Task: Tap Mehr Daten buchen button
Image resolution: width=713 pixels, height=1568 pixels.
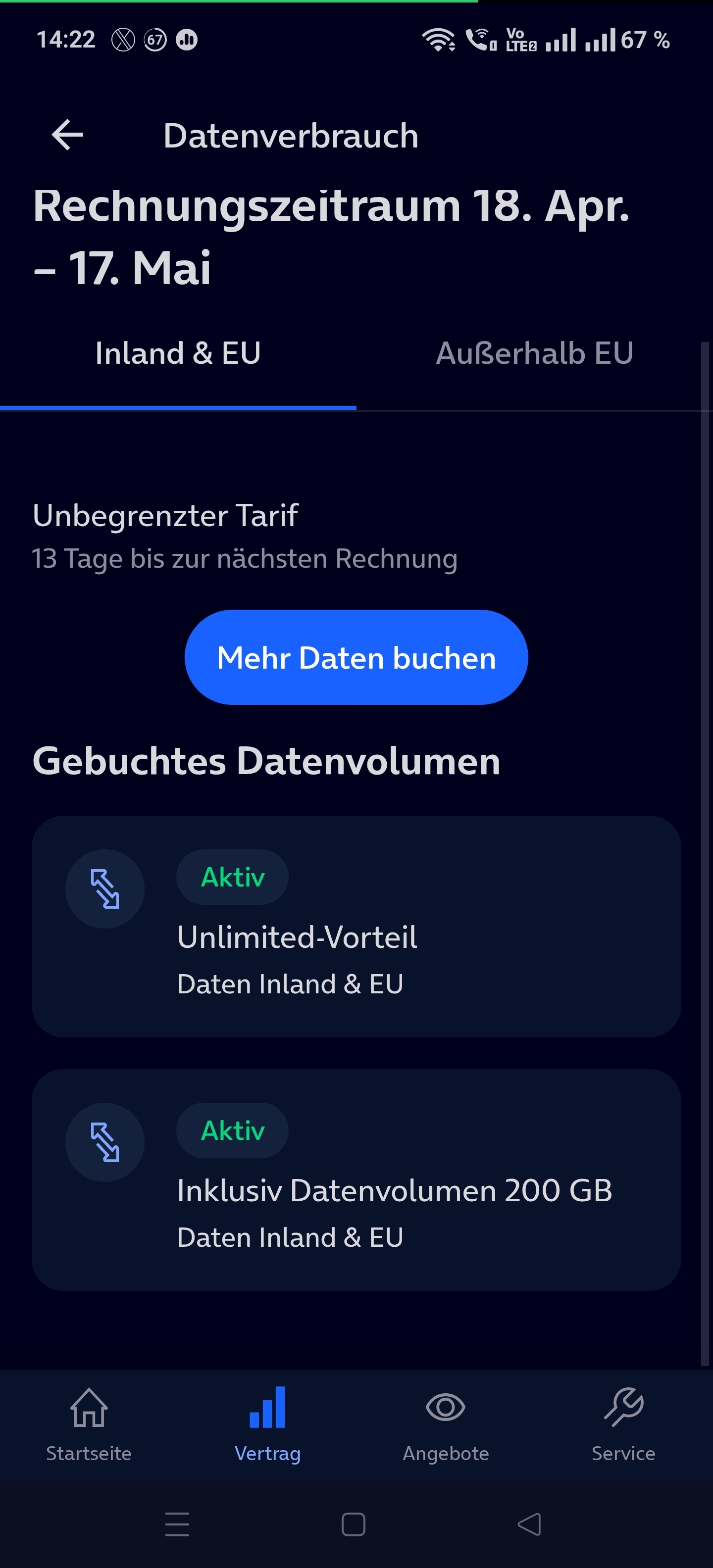Action: (x=356, y=657)
